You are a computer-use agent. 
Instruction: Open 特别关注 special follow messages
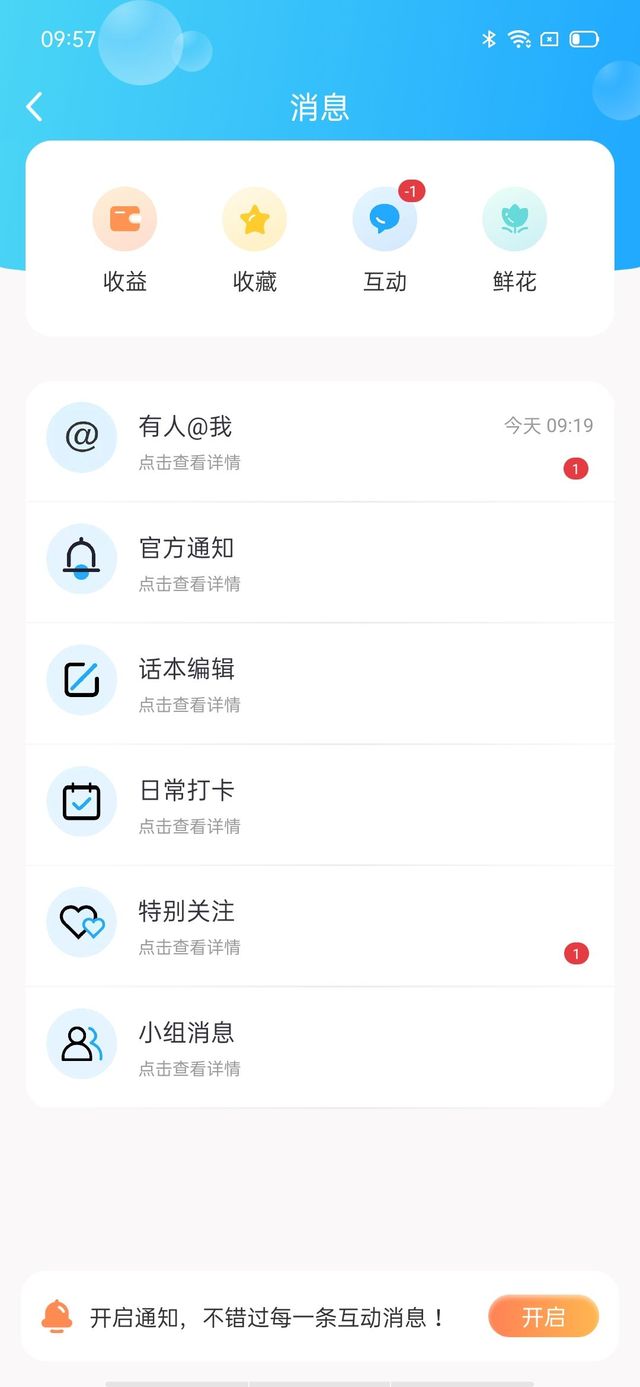[320, 926]
